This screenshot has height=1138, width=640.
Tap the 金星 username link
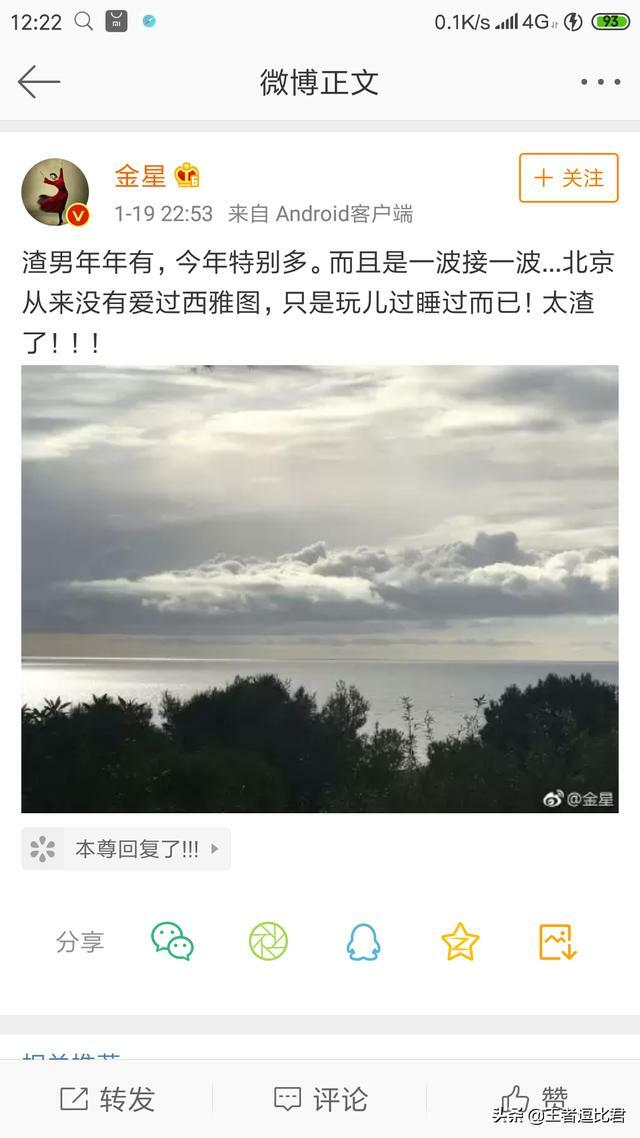(140, 177)
